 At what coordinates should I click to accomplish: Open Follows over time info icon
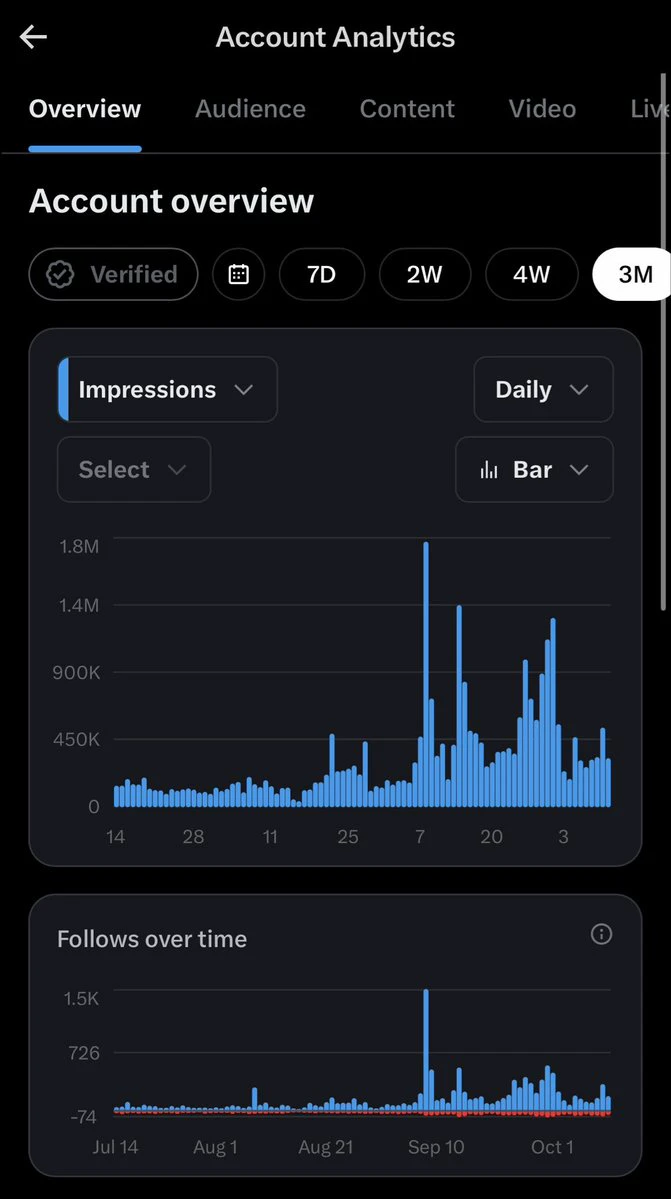pos(601,934)
